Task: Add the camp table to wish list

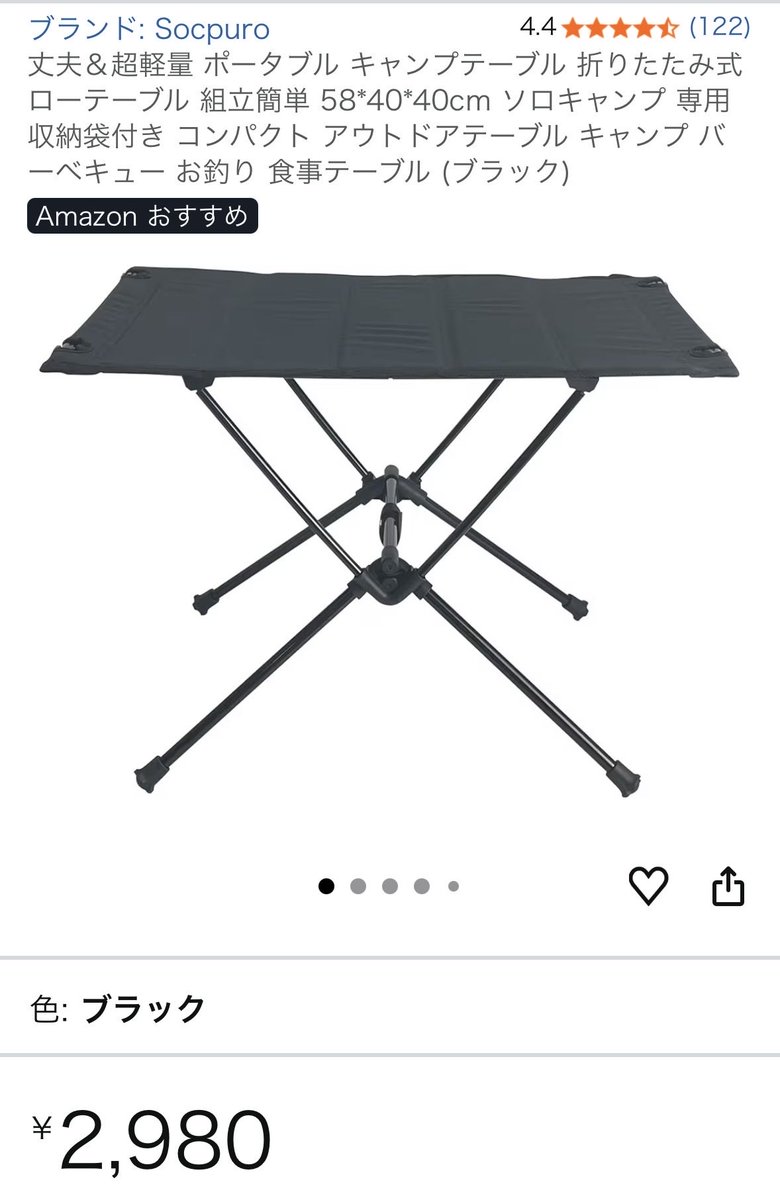Action: (648, 886)
